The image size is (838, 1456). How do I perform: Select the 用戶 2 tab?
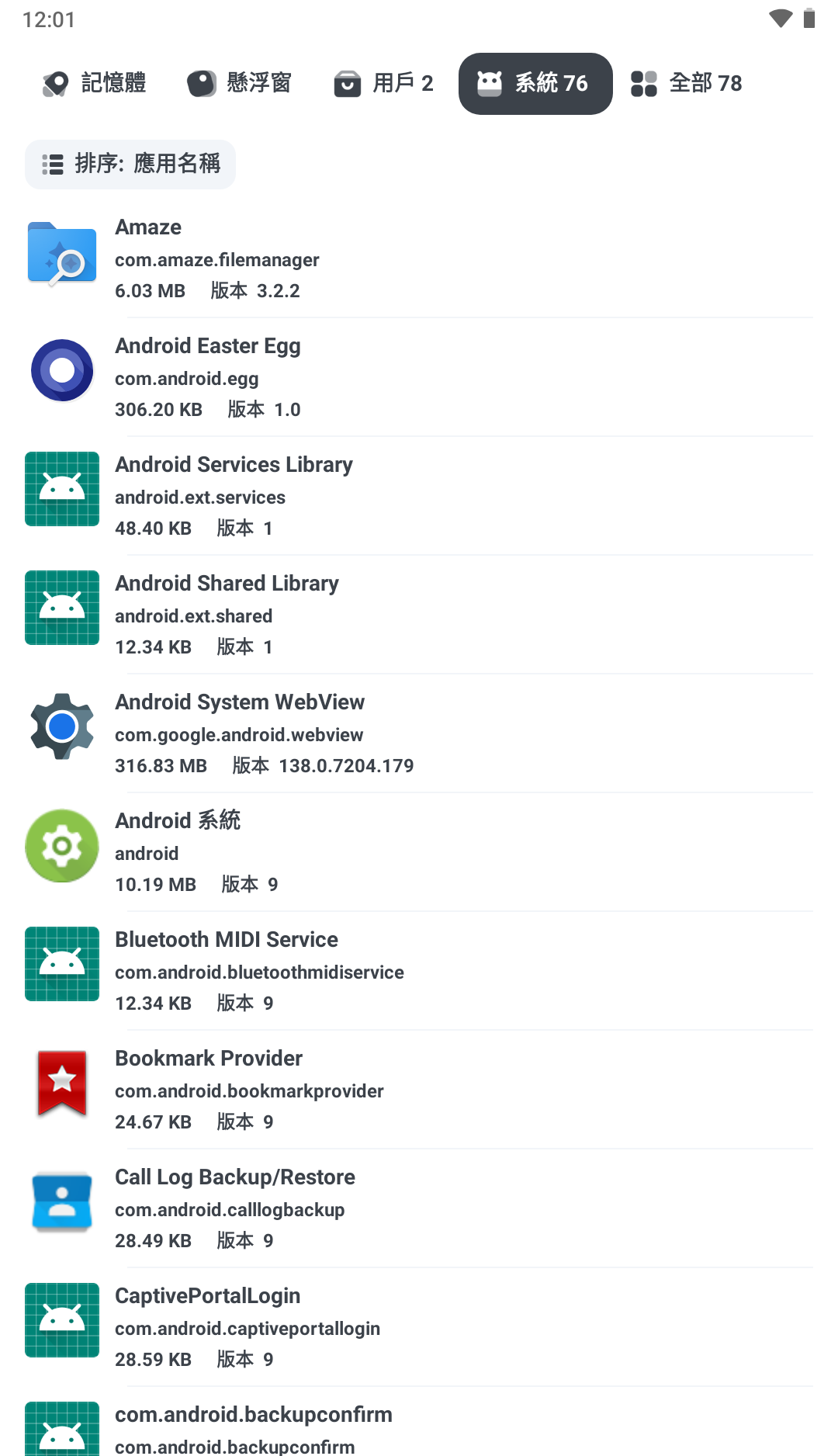tap(384, 83)
